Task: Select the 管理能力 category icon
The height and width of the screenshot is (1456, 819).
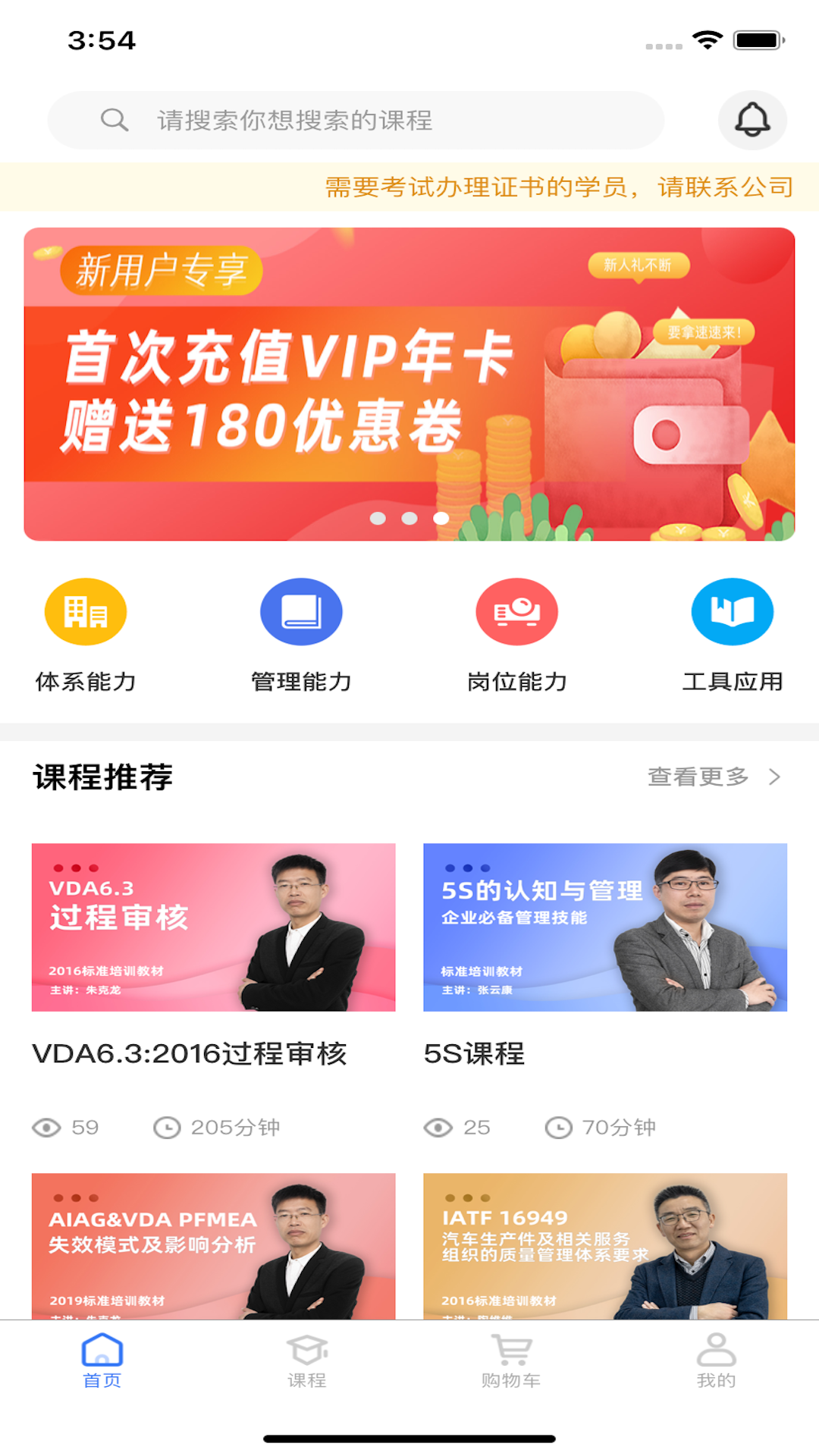Action: [x=301, y=610]
